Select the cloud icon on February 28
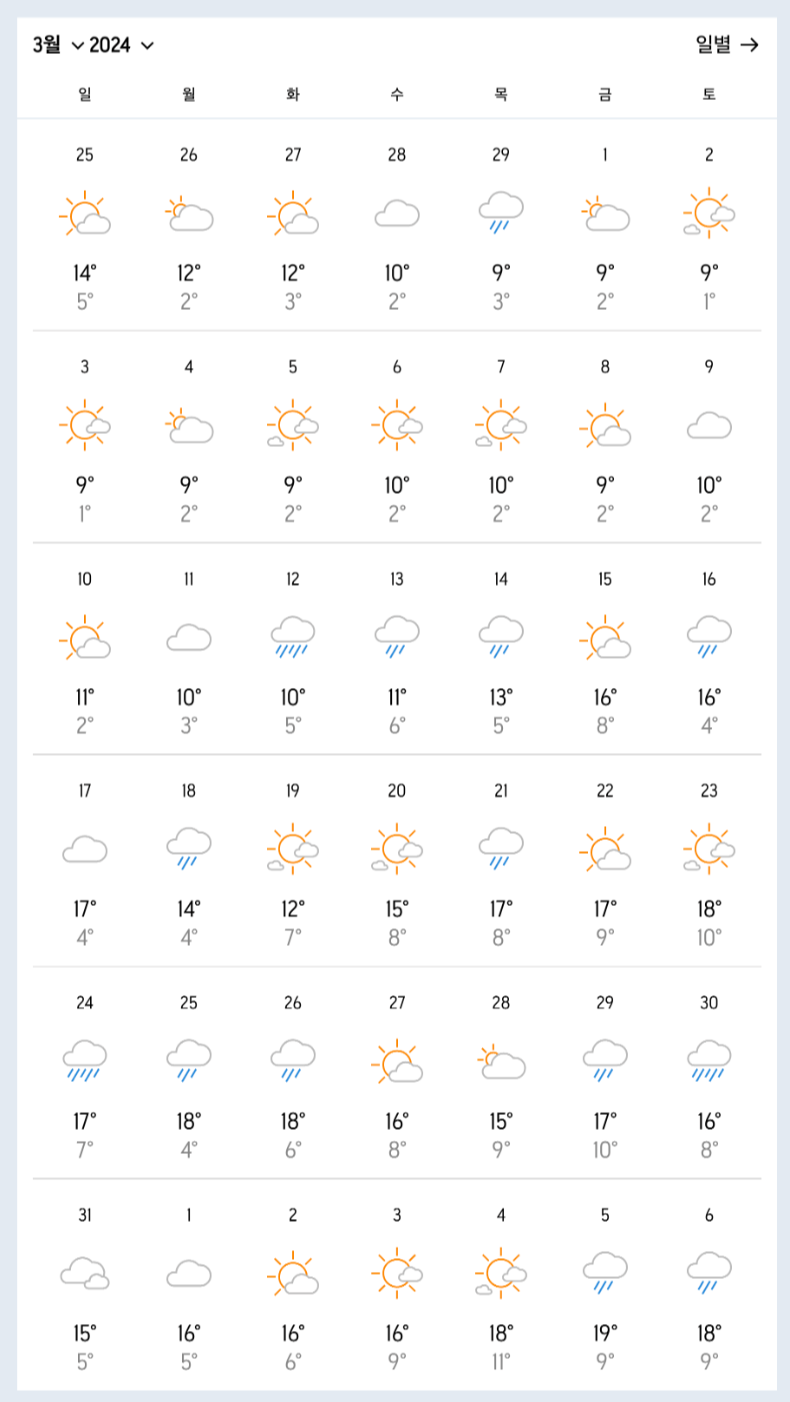The image size is (790, 1402). click(396, 211)
